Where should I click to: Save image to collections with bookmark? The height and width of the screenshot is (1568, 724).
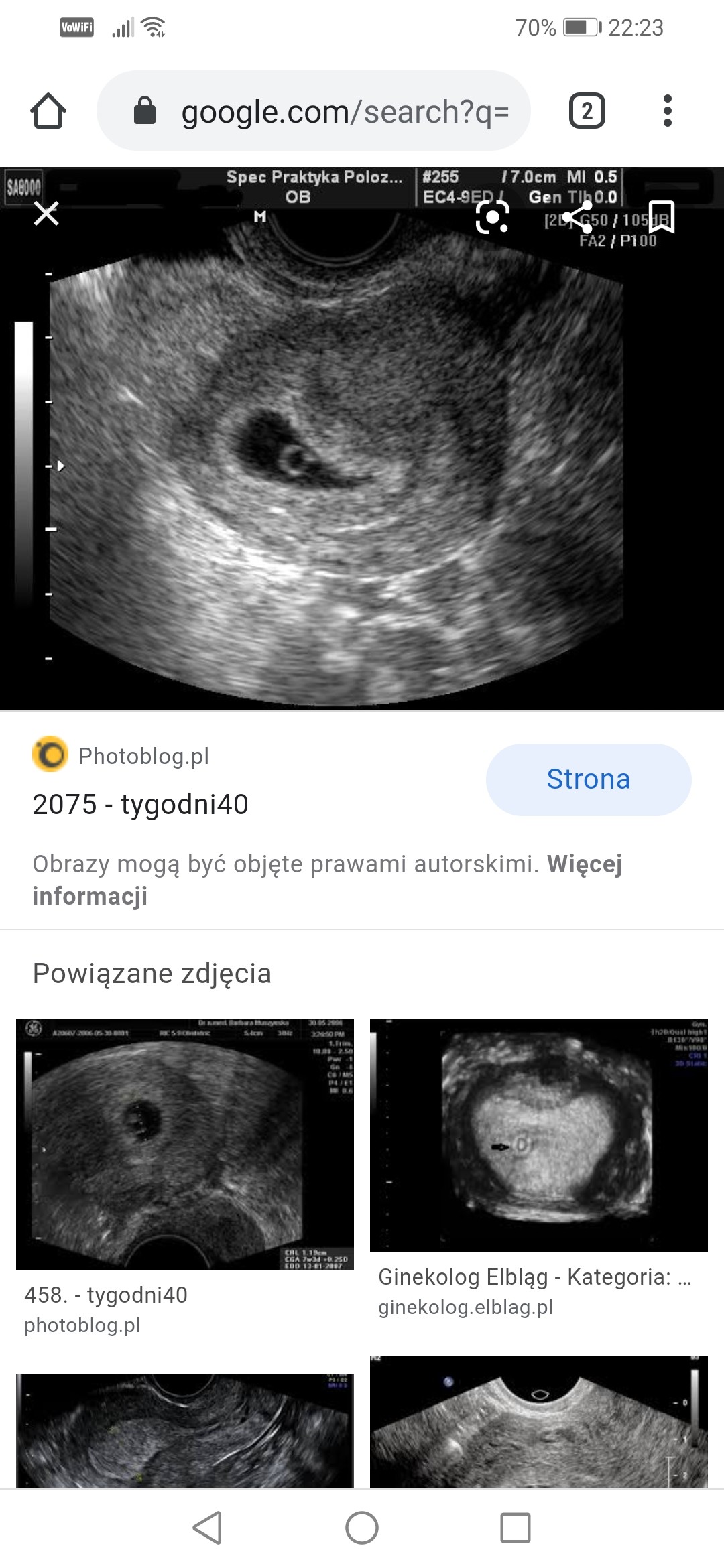pyautogui.click(x=662, y=217)
